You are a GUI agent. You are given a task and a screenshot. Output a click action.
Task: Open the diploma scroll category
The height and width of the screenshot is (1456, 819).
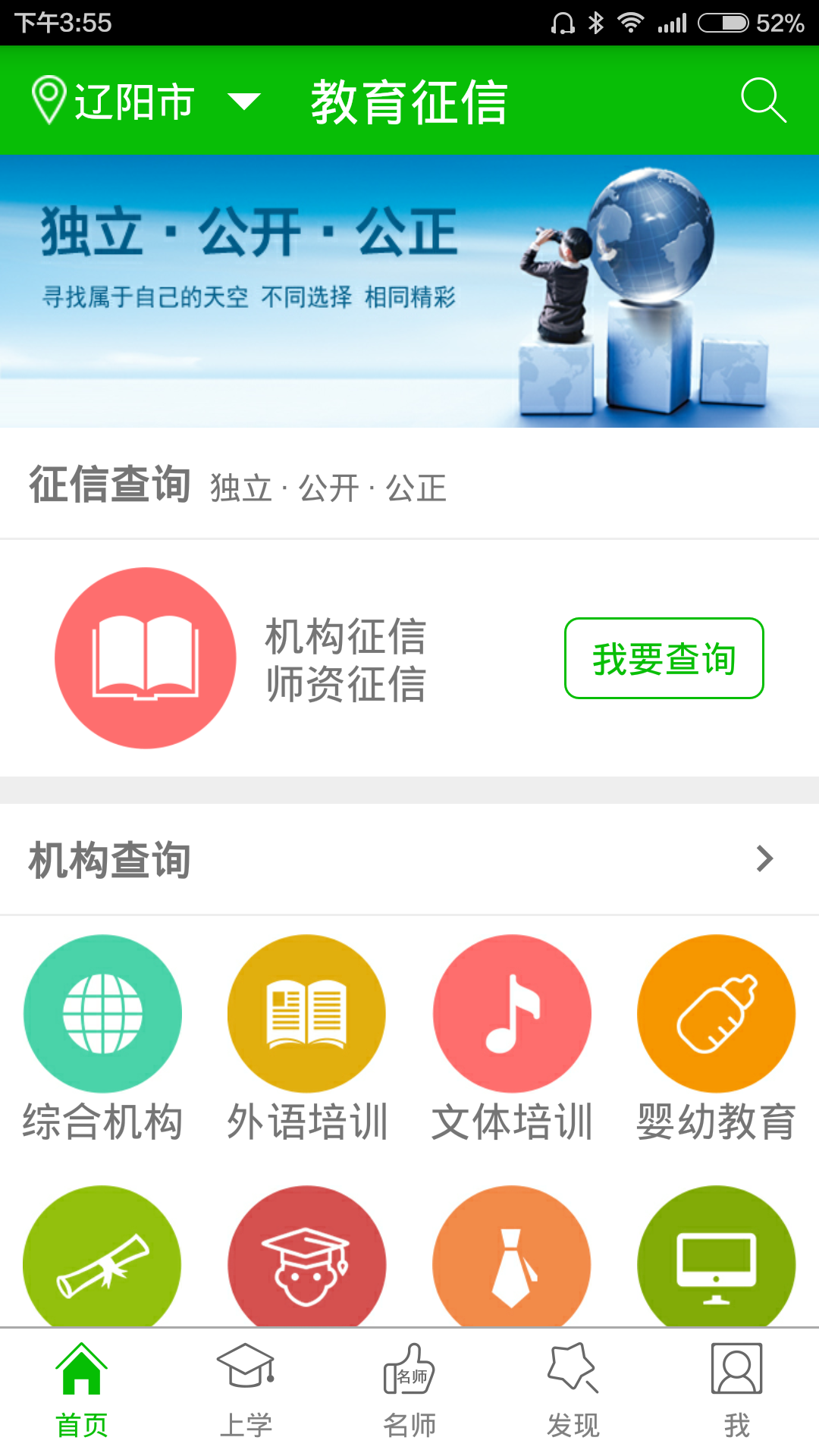(x=102, y=1259)
